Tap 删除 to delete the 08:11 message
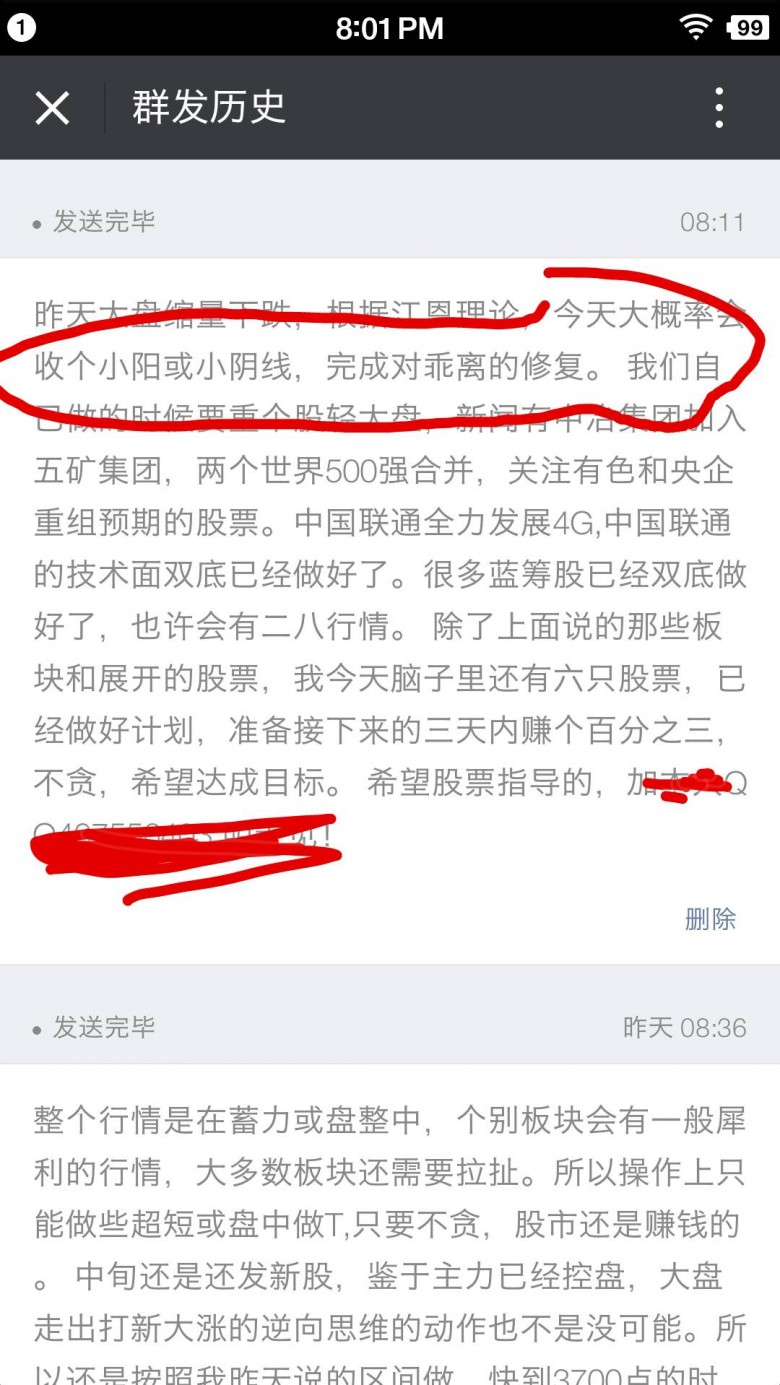Viewport: 780px width, 1385px height. click(x=710, y=919)
